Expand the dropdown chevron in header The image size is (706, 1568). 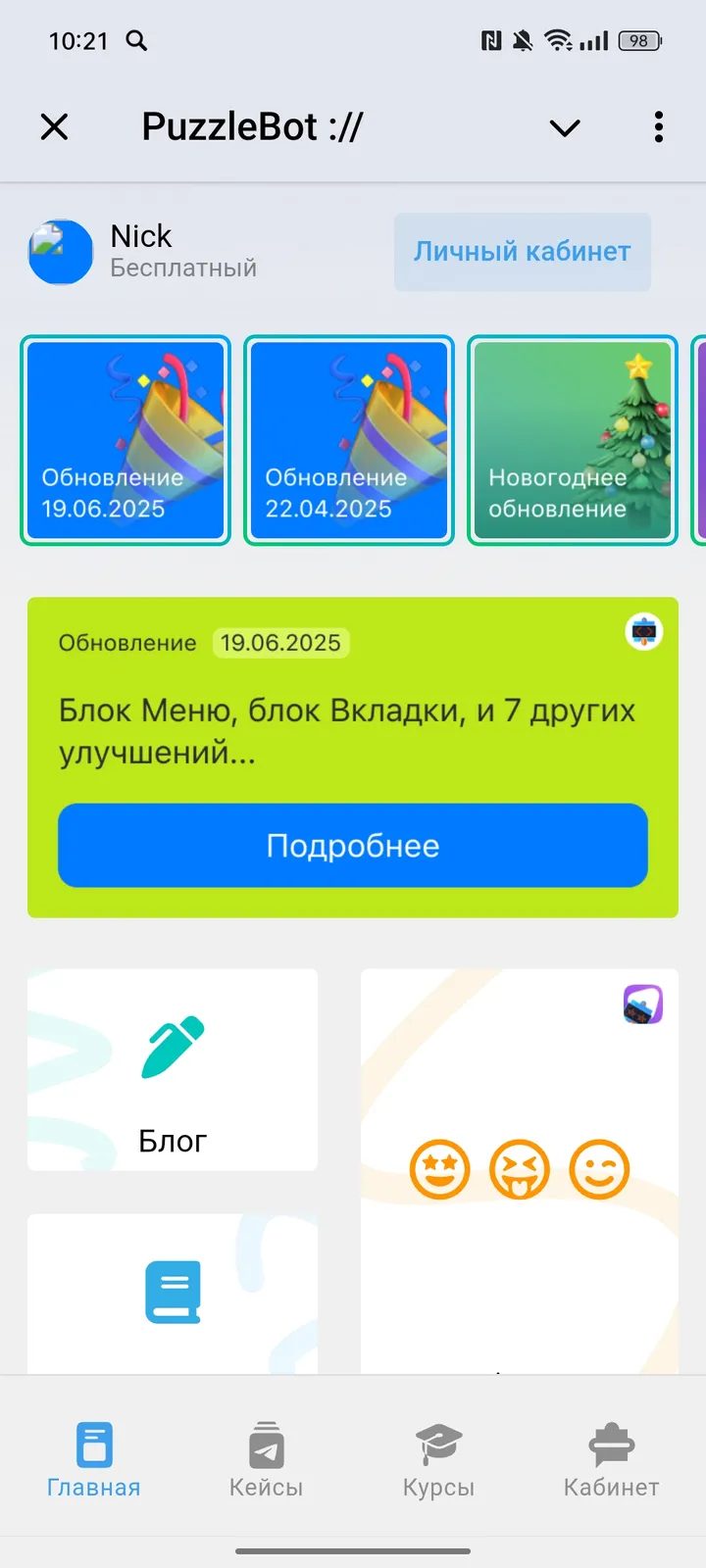(565, 127)
